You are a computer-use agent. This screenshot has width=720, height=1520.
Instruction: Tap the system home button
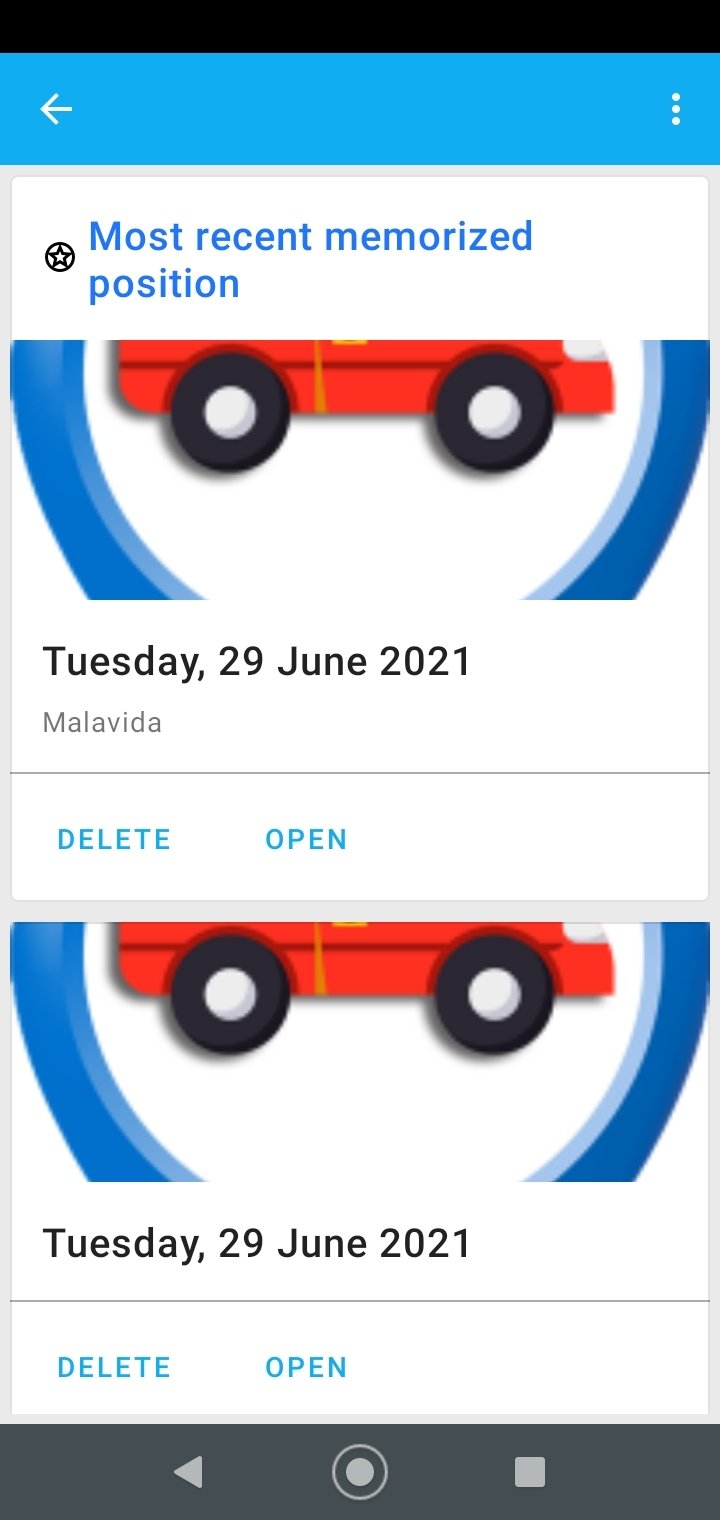[360, 1471]
